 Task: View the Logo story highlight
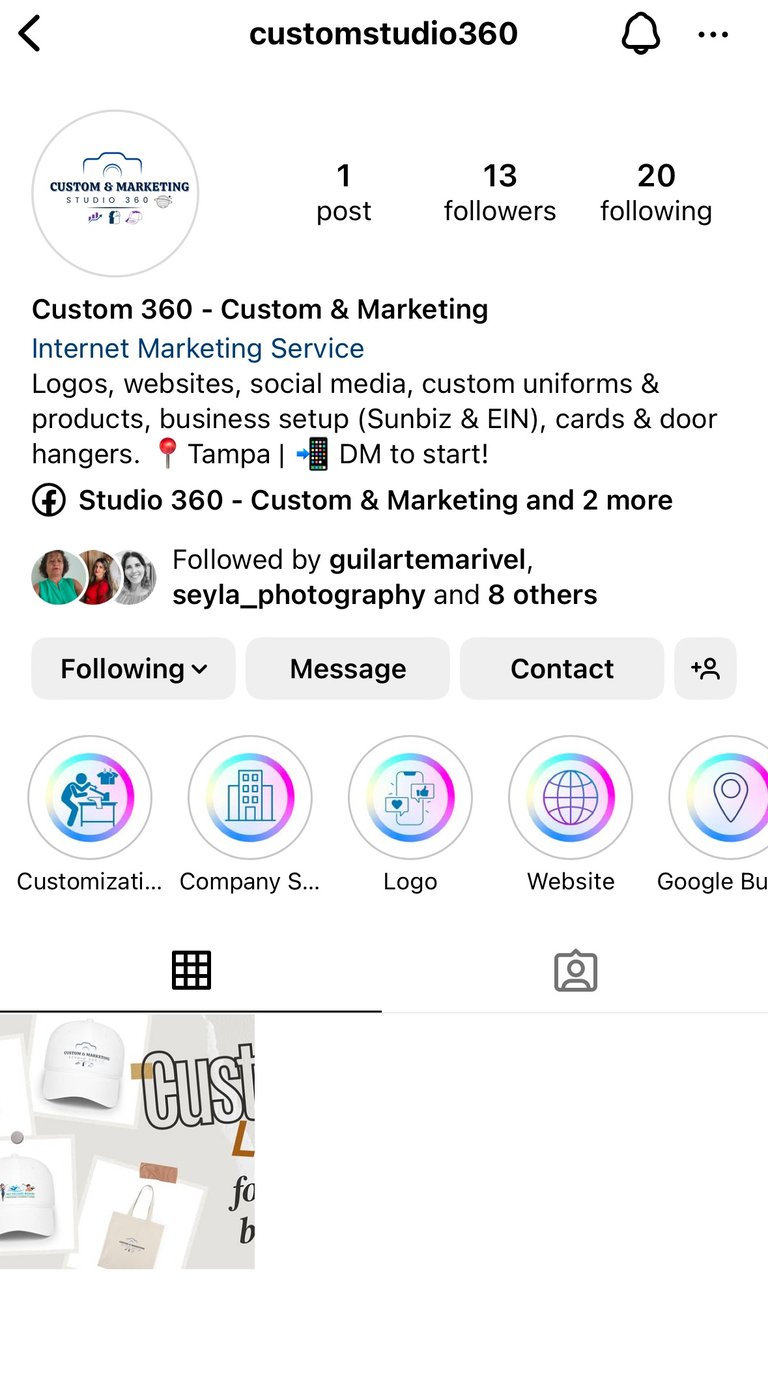(410, 798)
